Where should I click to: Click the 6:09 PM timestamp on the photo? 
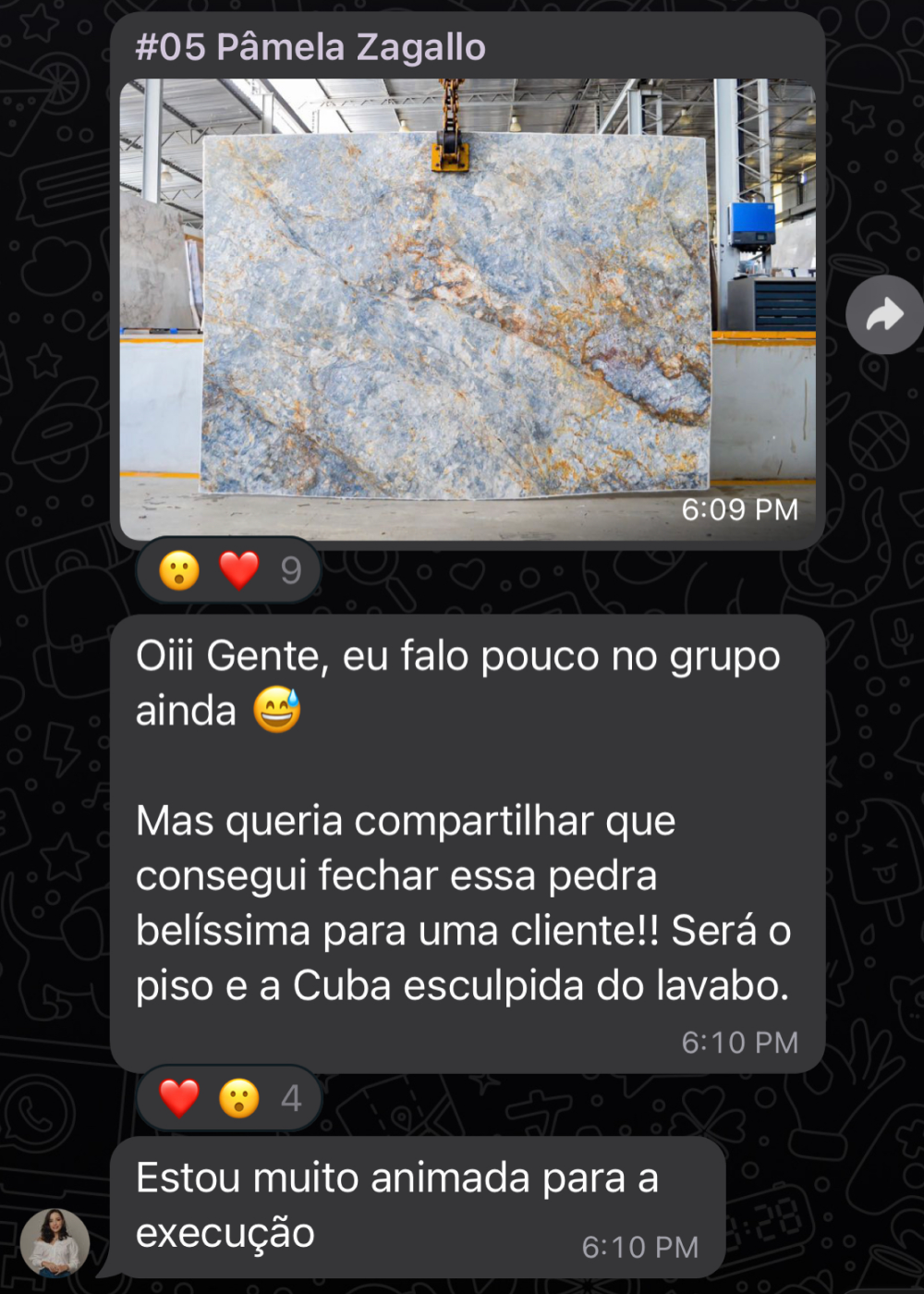pos(739,507)
